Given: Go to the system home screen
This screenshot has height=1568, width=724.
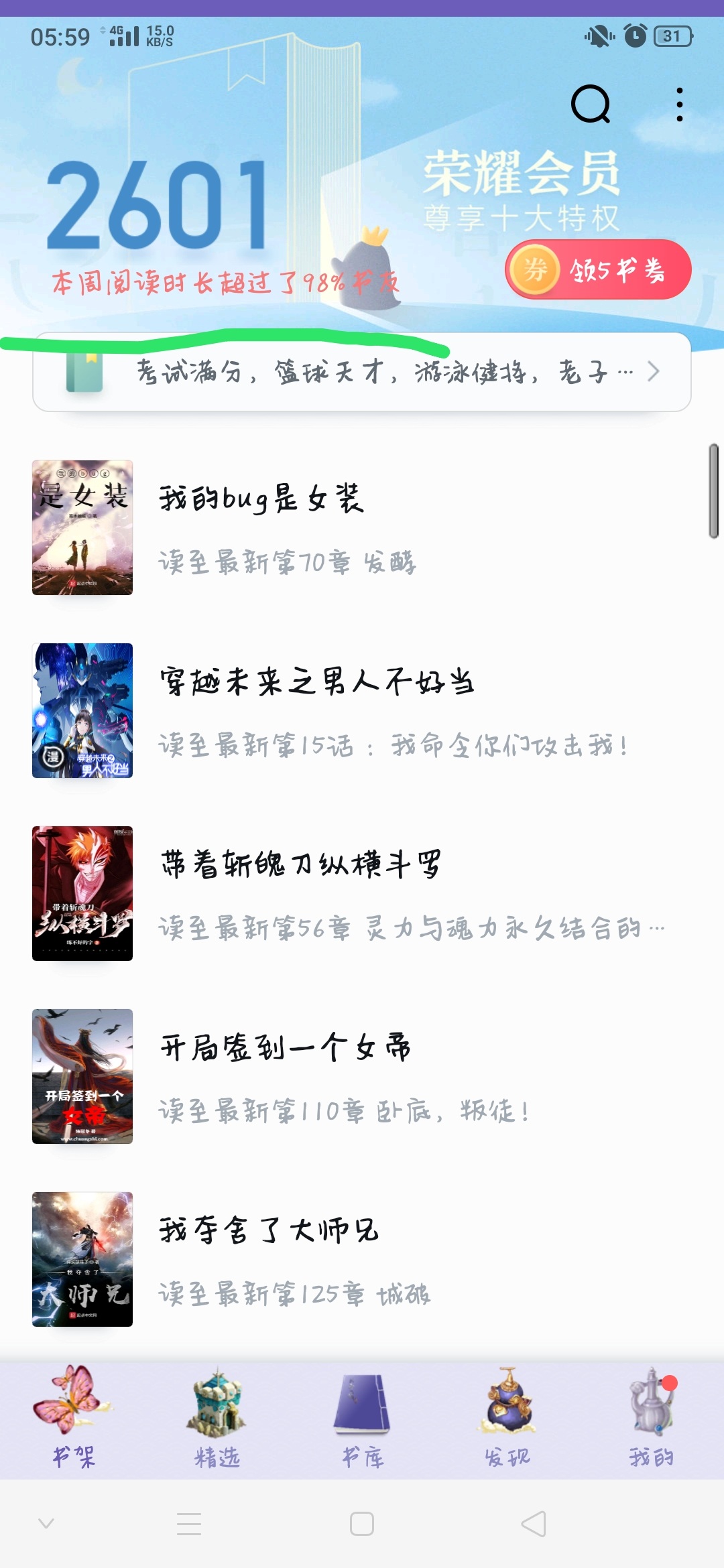Looking at the screenshot, I should [362, 1524].
